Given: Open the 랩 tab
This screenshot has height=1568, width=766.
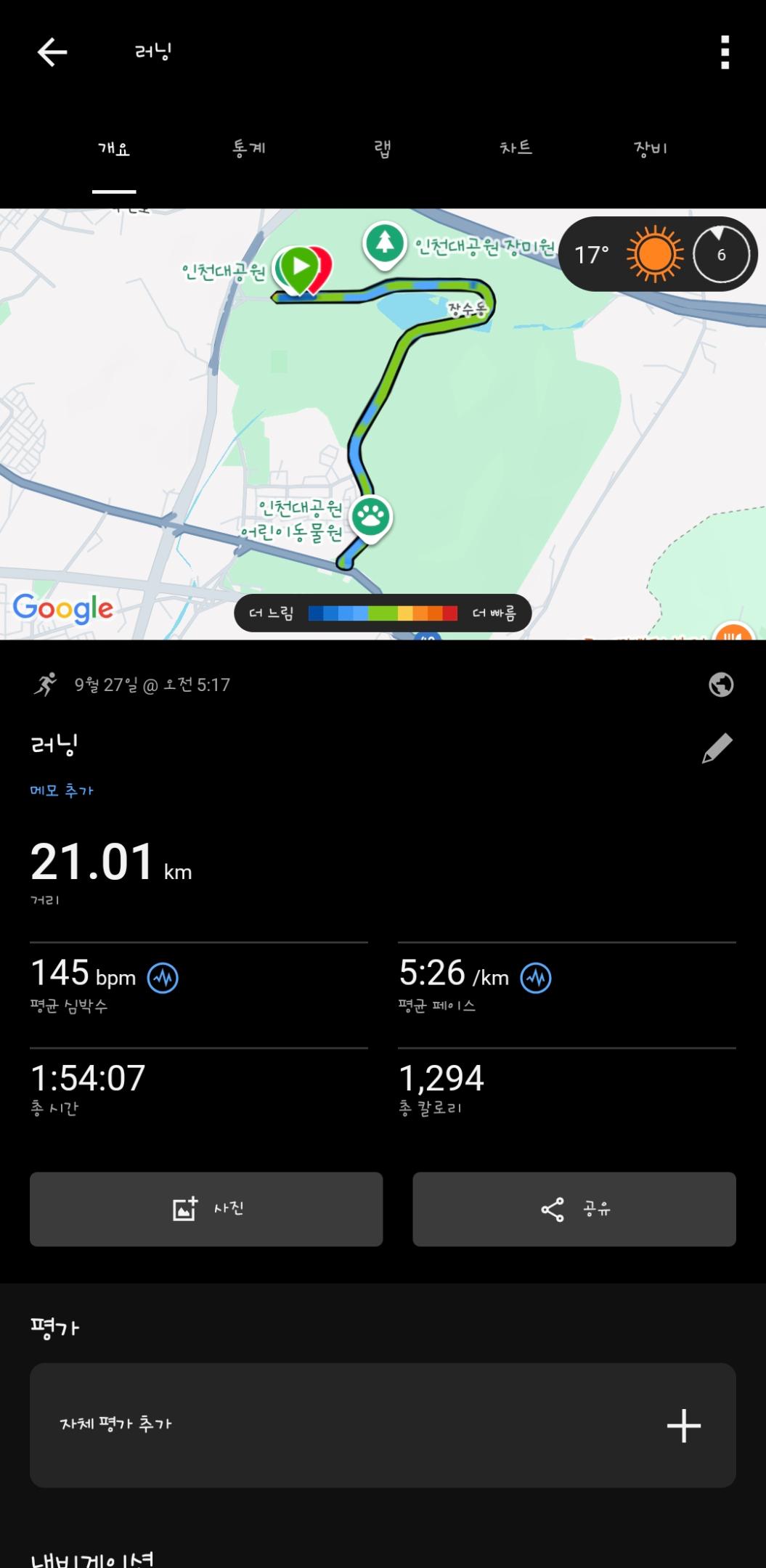Looking at the screenshot, I should point(383,149).
